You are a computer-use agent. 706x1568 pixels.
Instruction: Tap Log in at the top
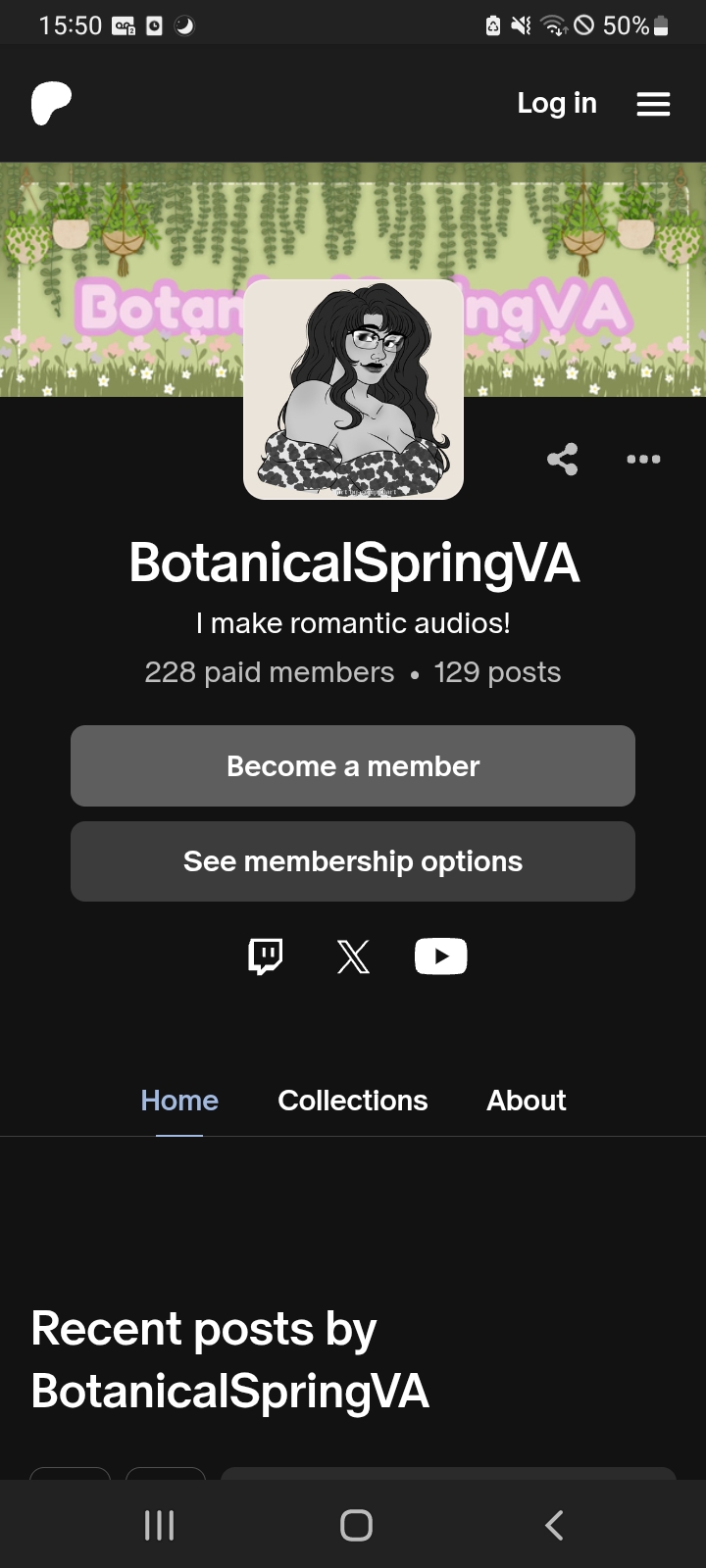click(x=557, y=103)
